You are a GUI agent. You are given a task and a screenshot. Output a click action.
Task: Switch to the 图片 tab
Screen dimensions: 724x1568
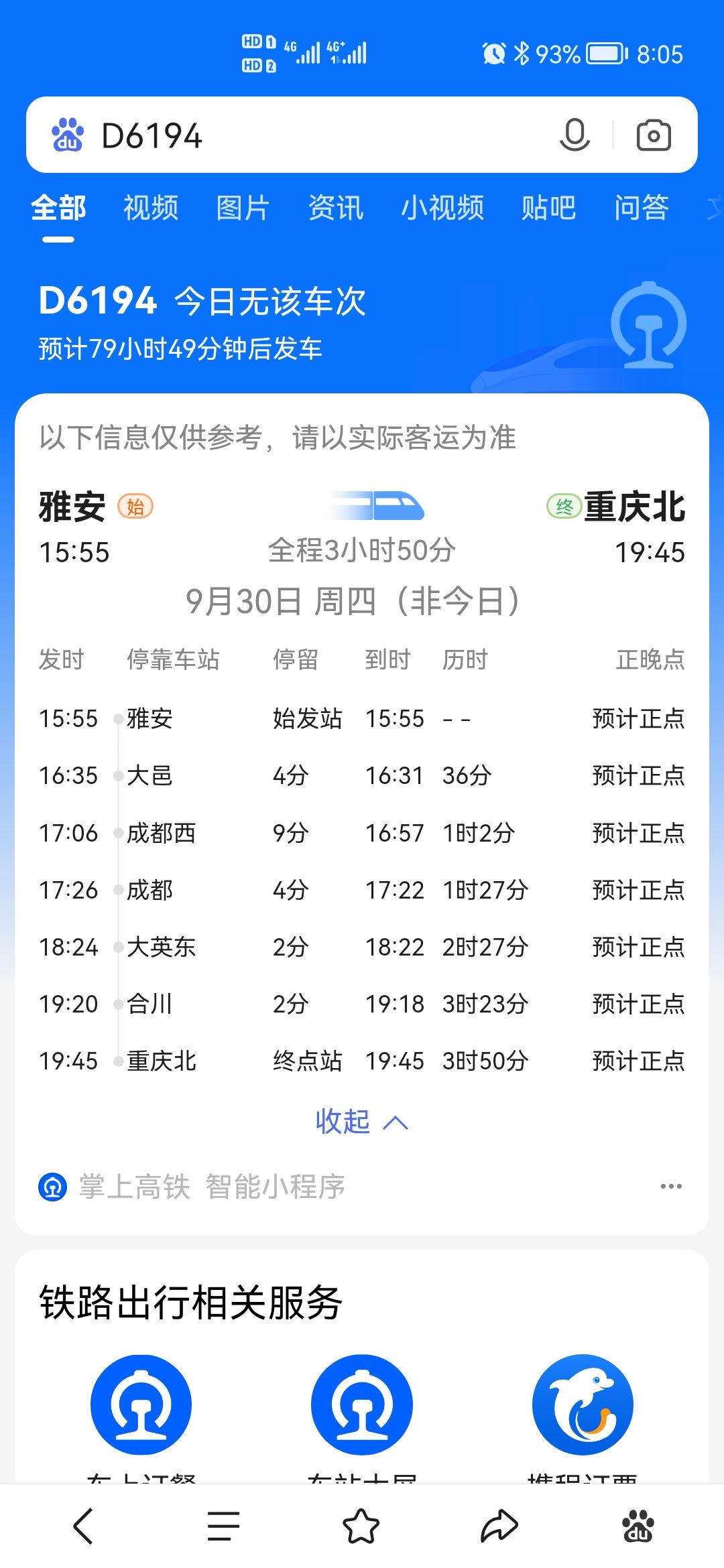coord(243,208)
